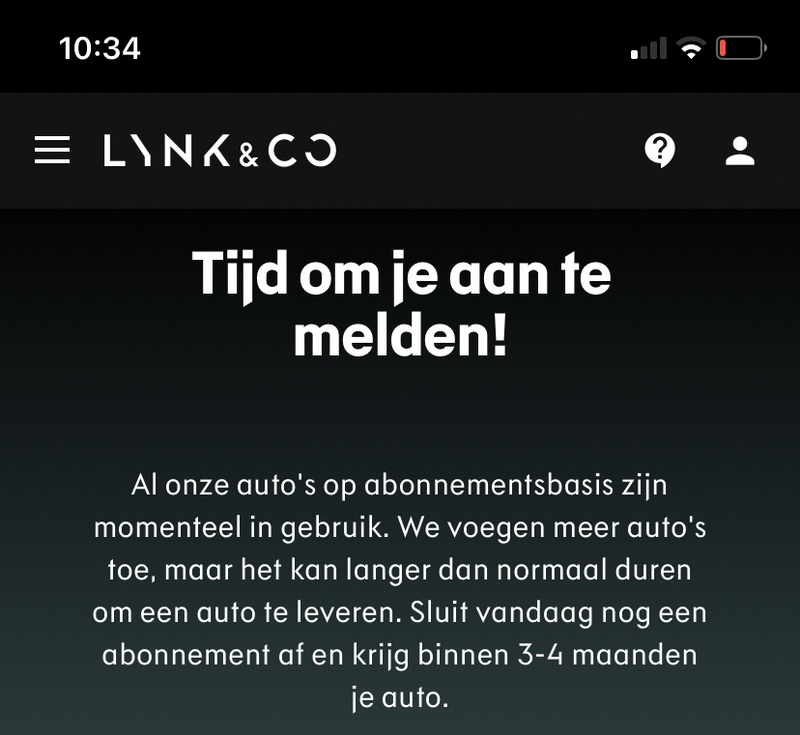Open the help question mark icon
This screenshot has width=800, height=735.
click(659, 151)
